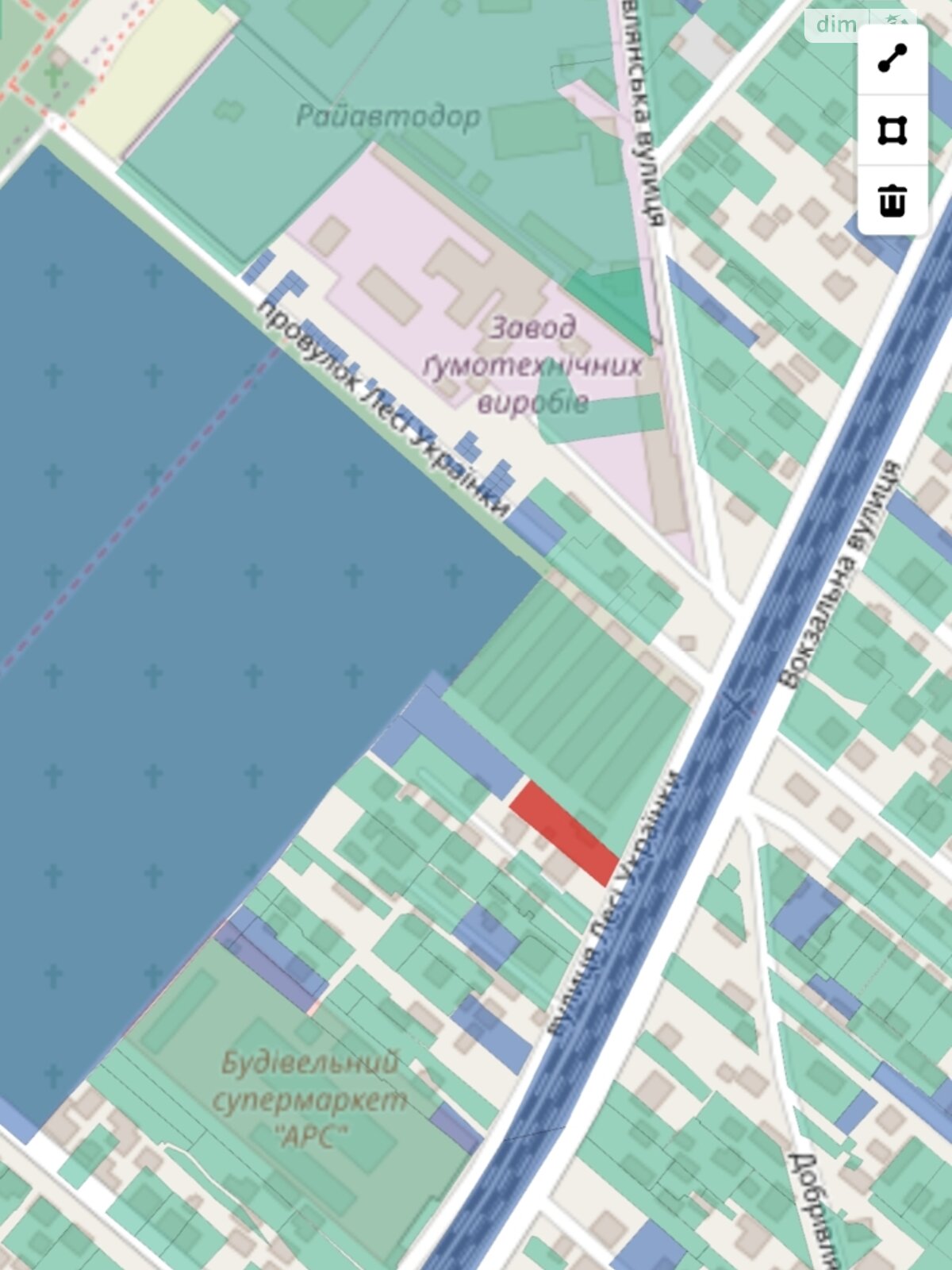Select the line distance measuring tool
The image size is (952, 1270).
(892, 60)
